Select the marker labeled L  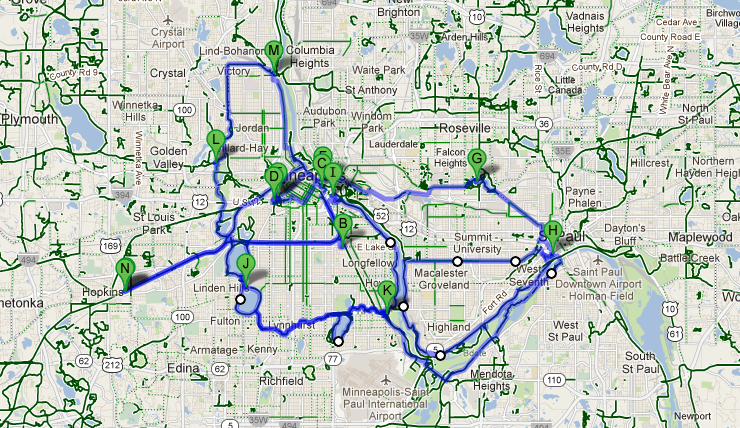tap(215, 140)
